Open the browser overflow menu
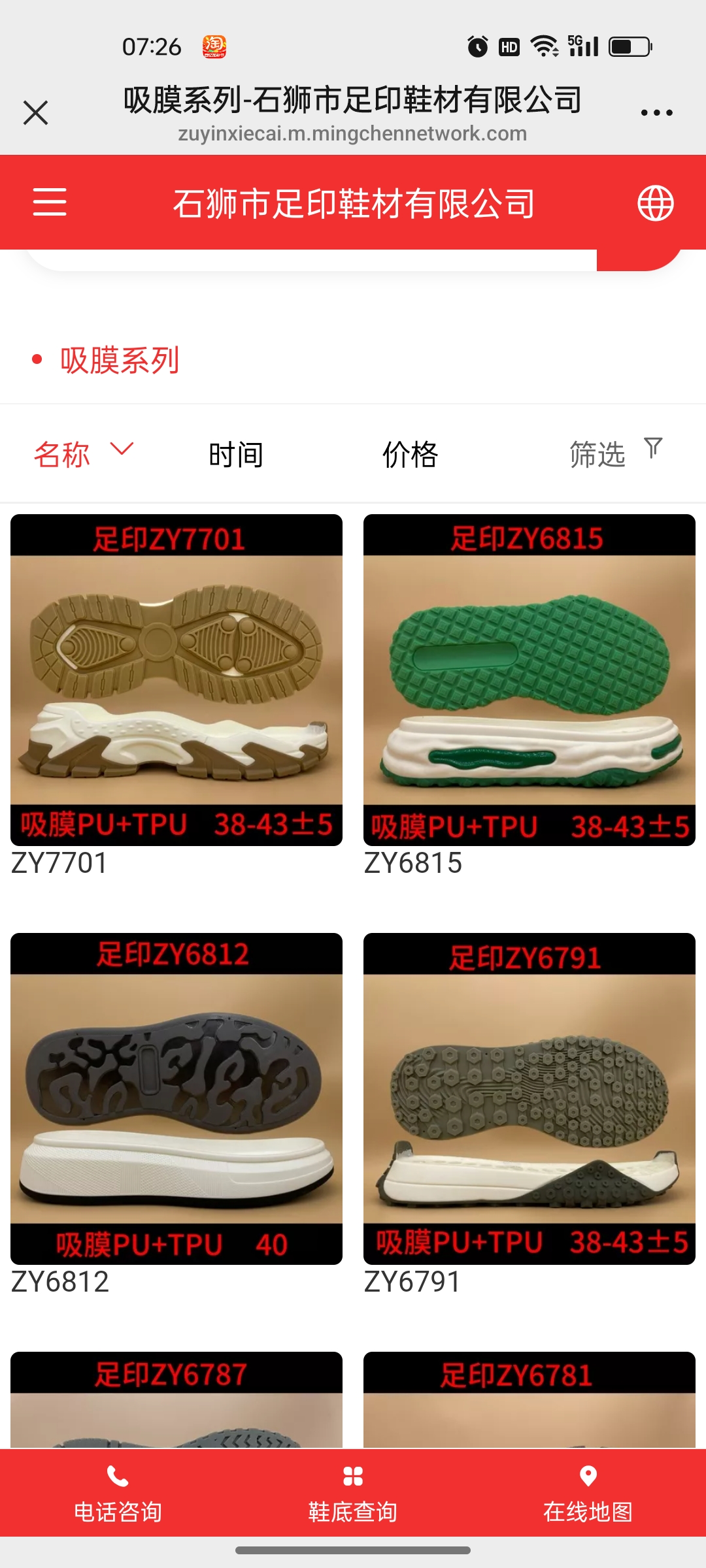The width and height of the screenshot is (706, 1568). 656,112
